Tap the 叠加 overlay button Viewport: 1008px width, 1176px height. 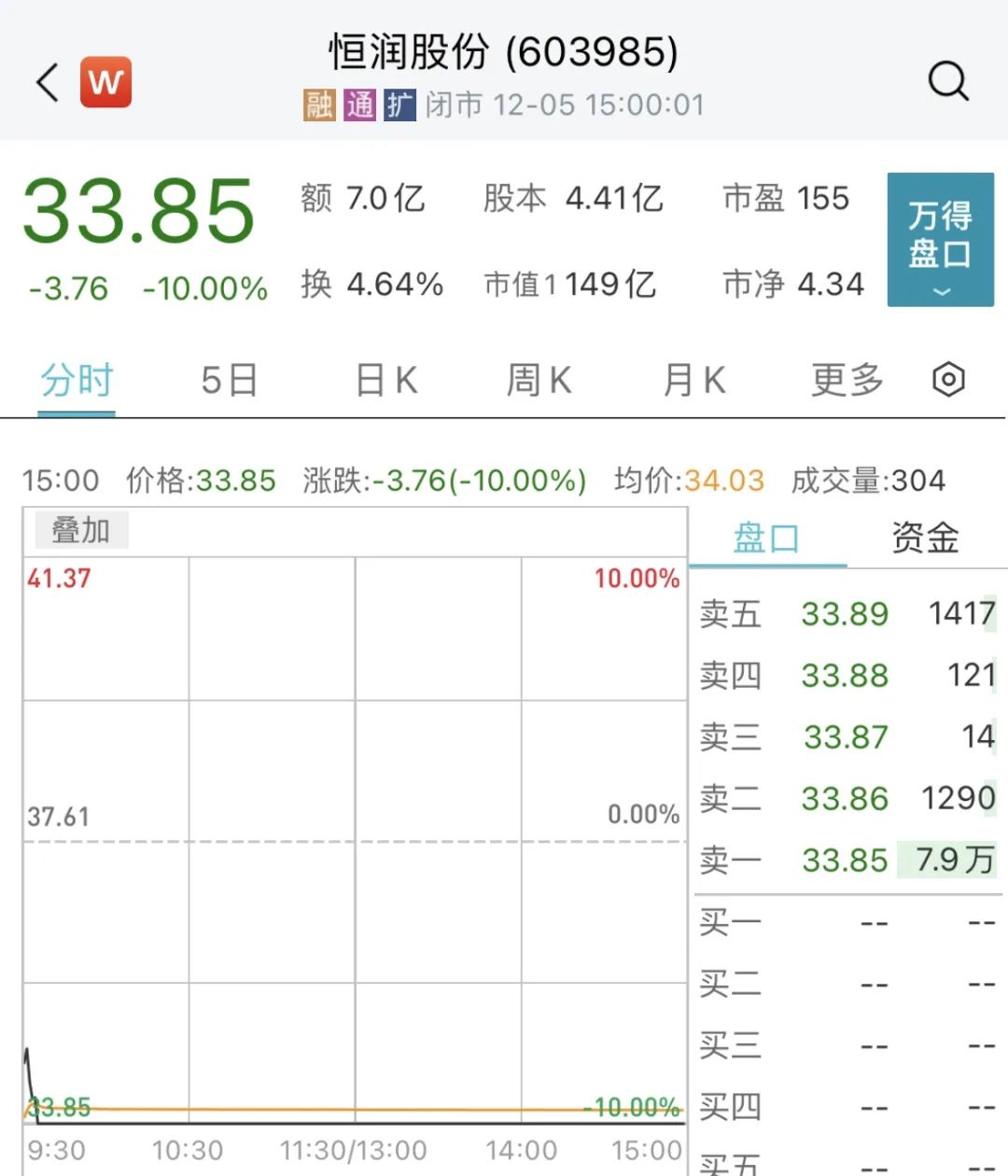coord(81,530)
